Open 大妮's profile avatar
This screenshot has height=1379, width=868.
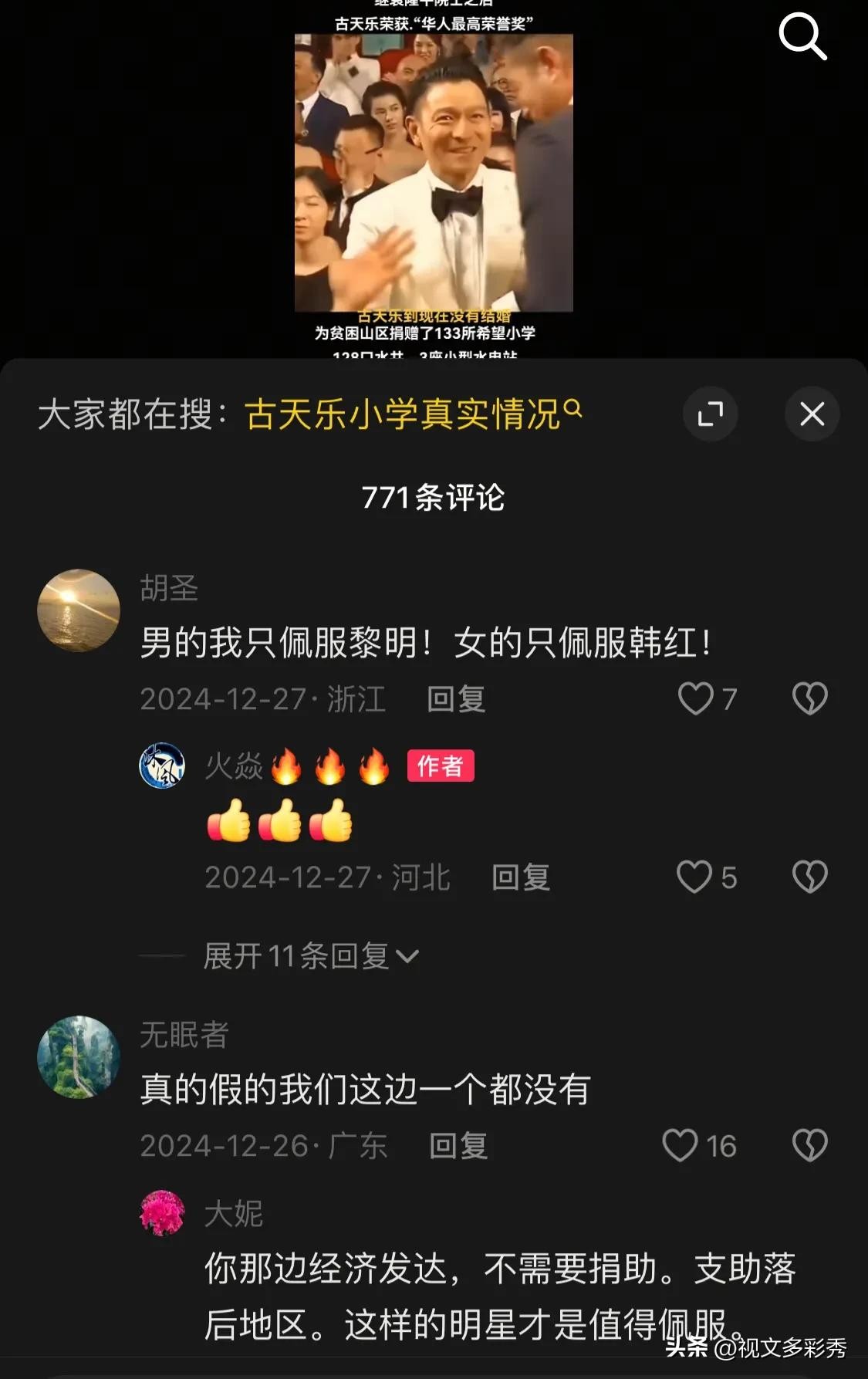point(162,1213)
